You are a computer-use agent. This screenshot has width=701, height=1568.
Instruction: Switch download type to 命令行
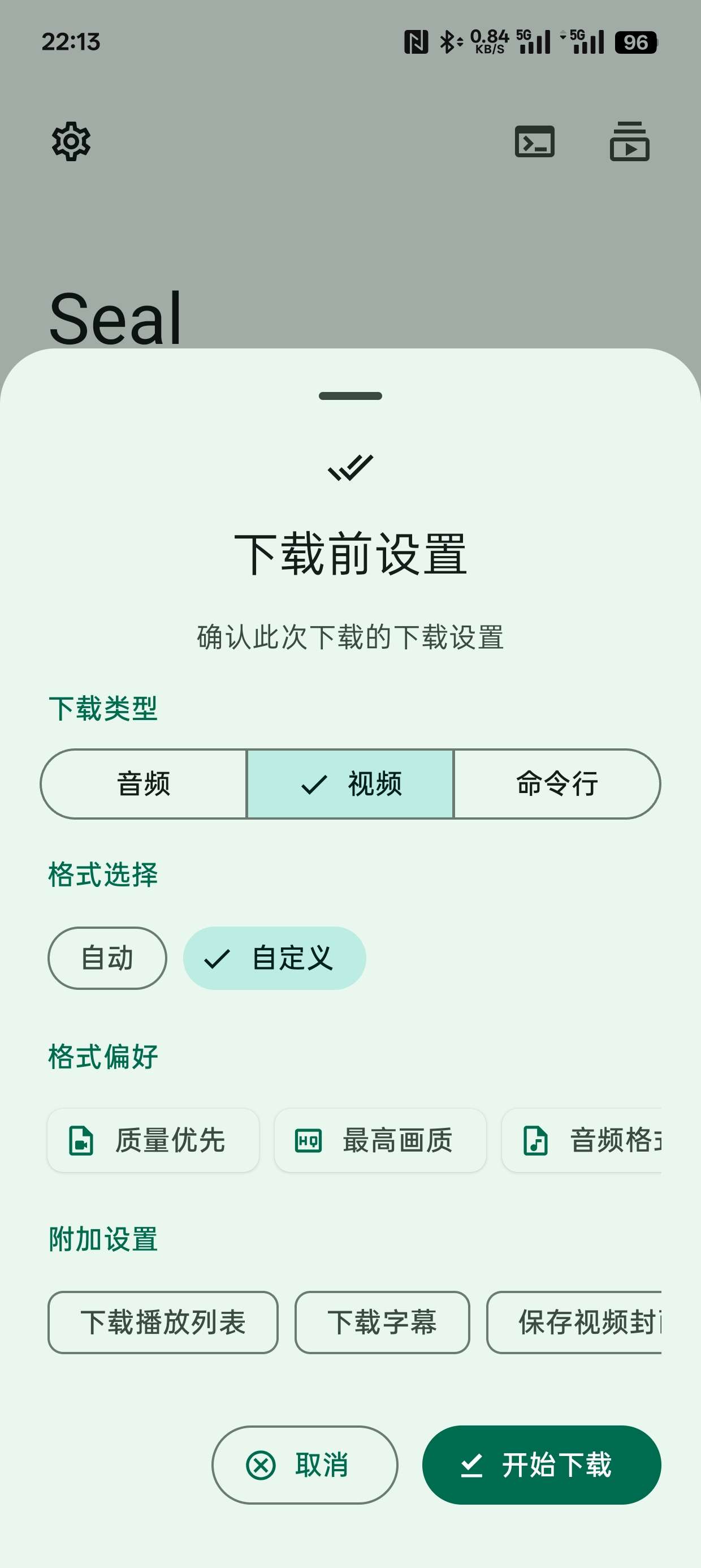coord(557,783)
